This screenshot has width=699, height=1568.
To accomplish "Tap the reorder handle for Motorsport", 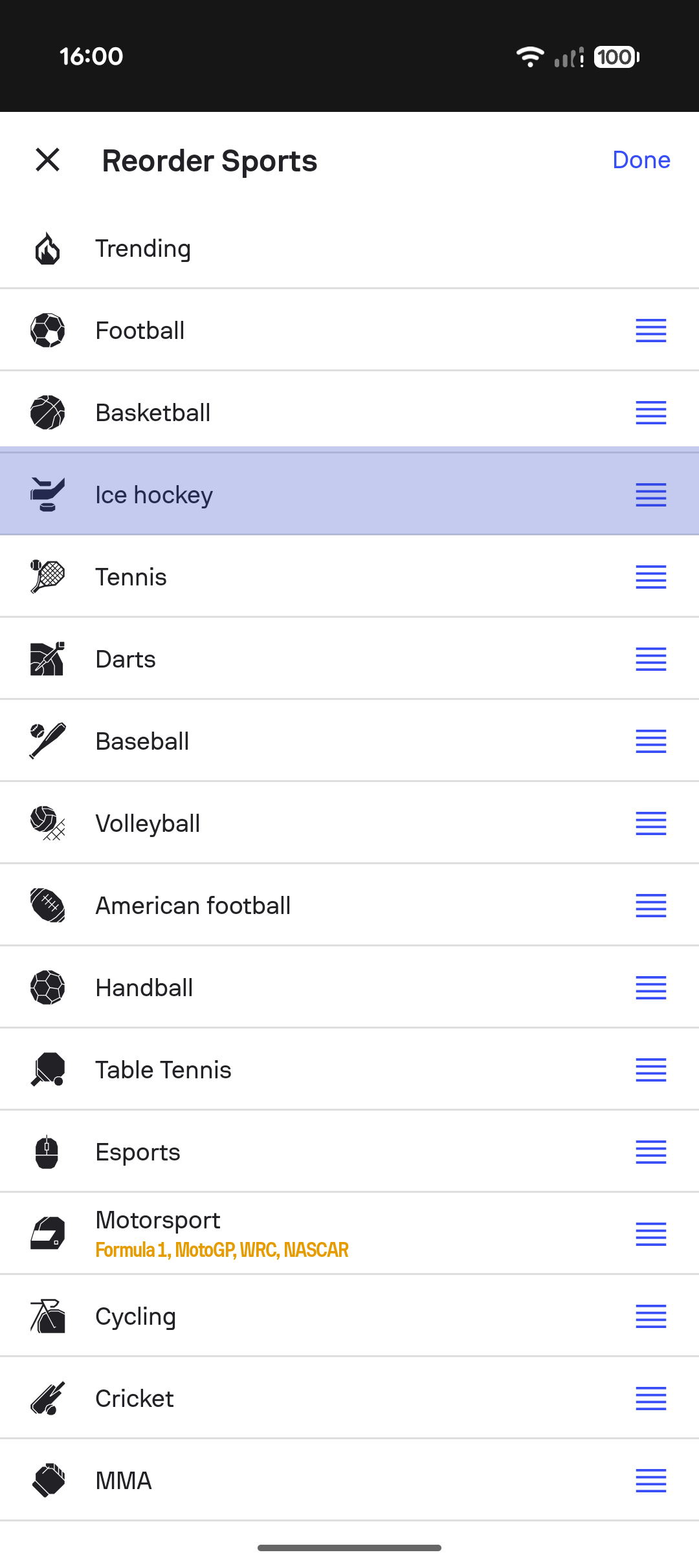I will 650,1234.
